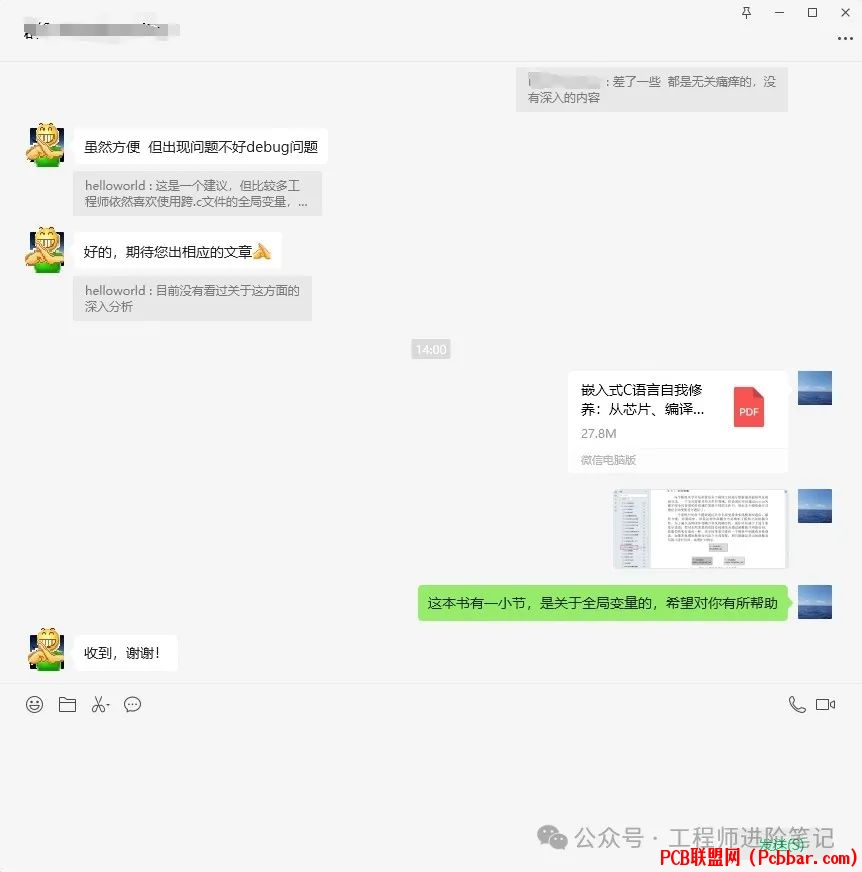Maximize the chat window
Image resolution: width=862 pixels, height=872 pixels.
click(812, 13)
